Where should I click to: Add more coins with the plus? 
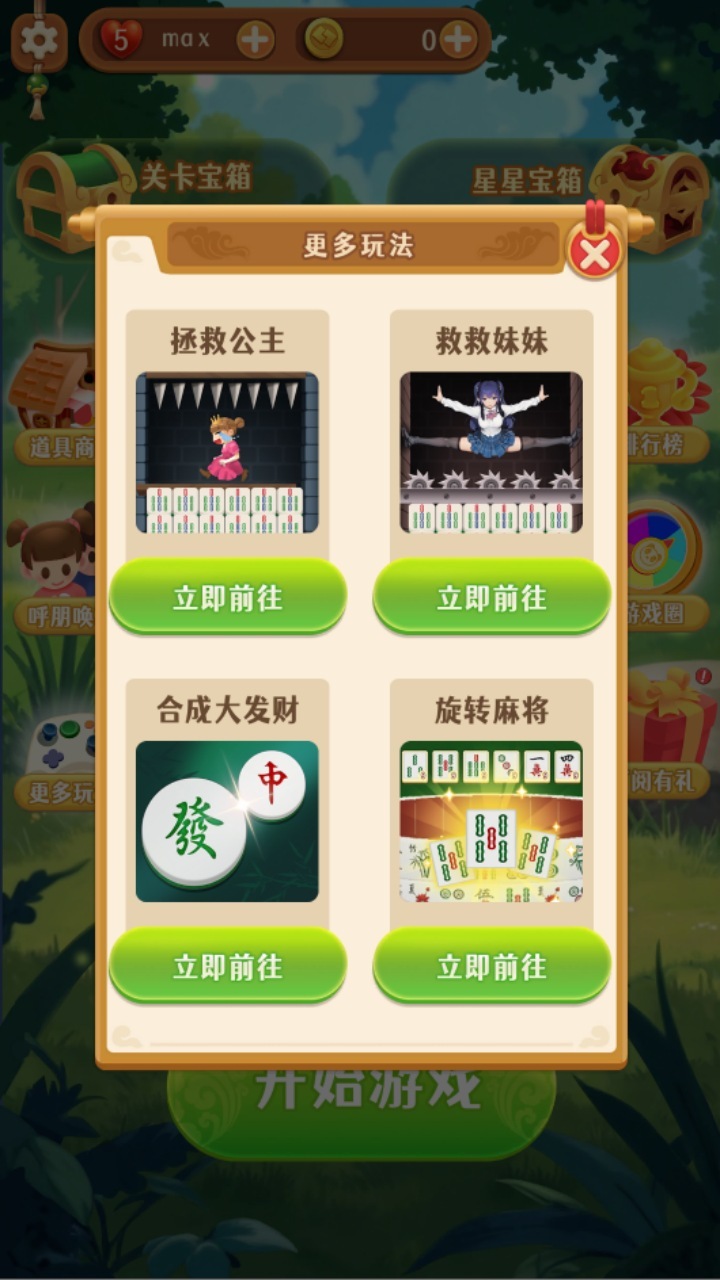458,40
